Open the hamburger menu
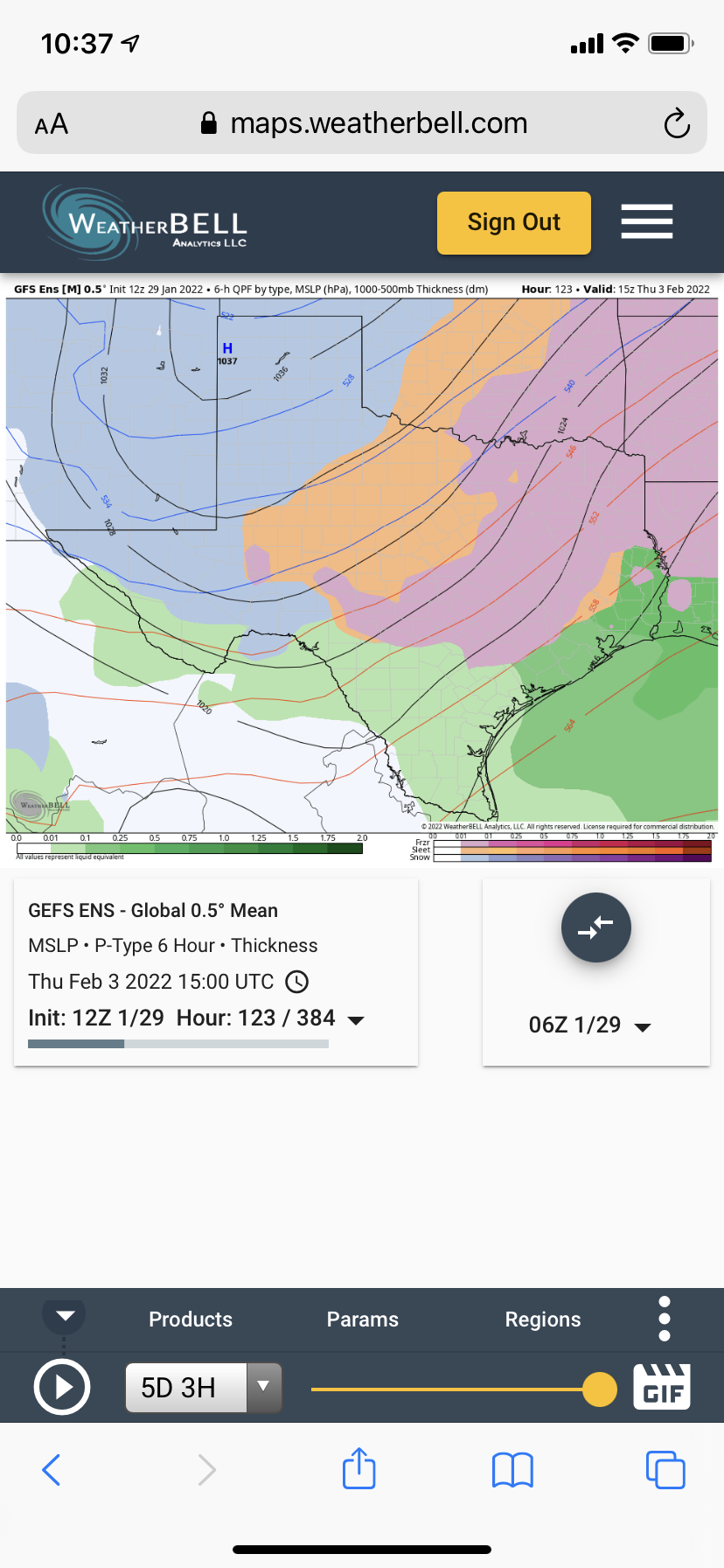Image resolution: width=724 pixels, height=1568 pixels. pos(646,221)
